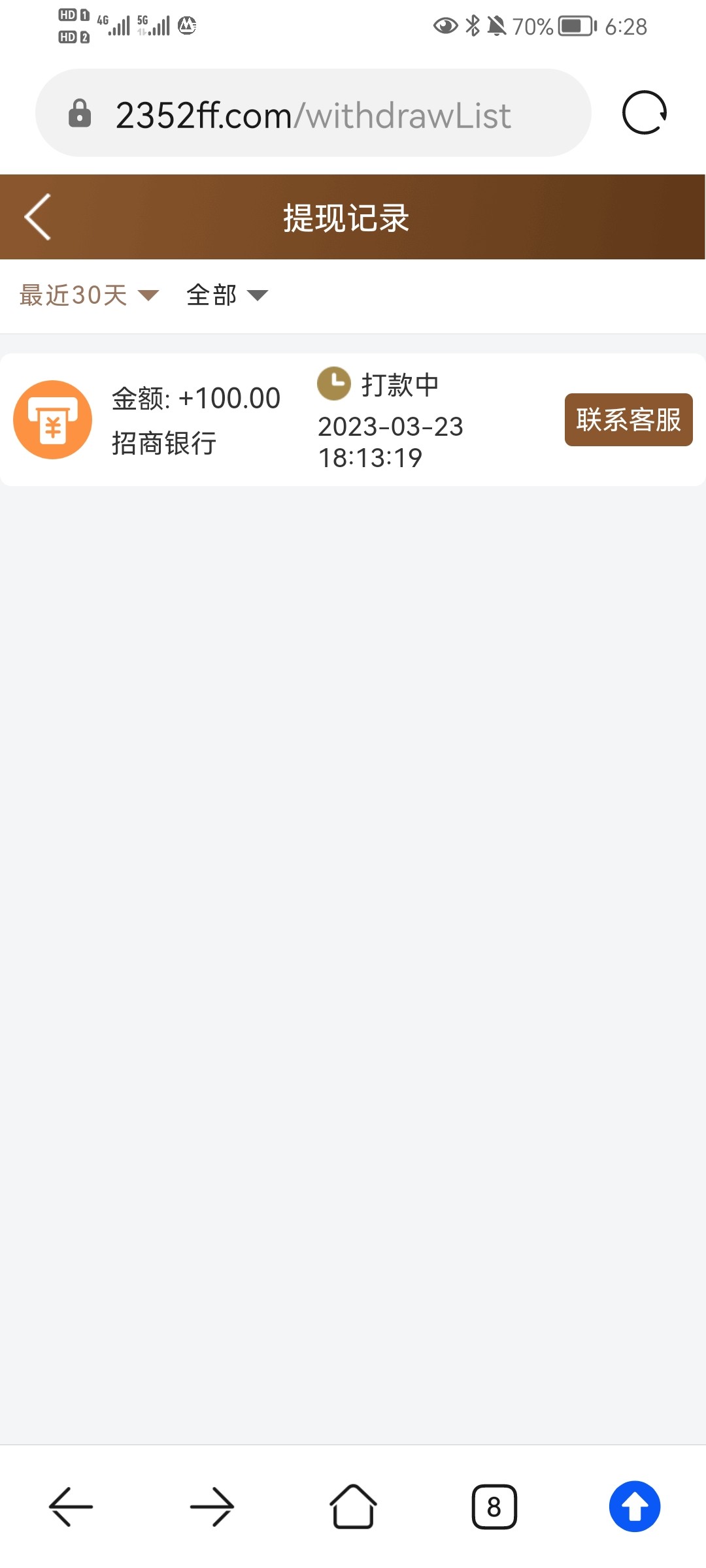The width and height of the screenshot is (706, 1568).
Task: Tap the browser address bar
Action: click(313, 114)
